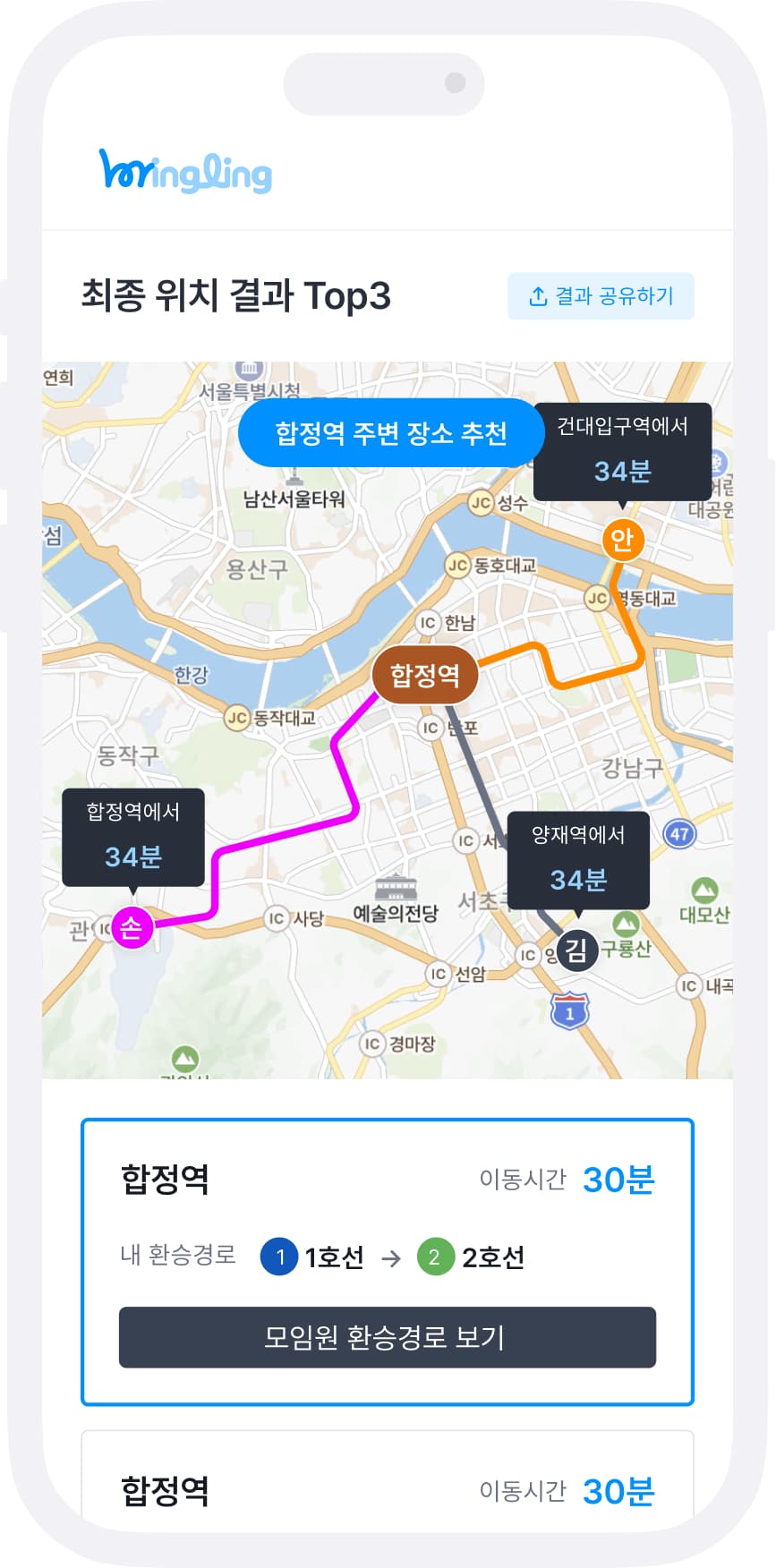Viewport: 776px width, 1568px height.
Task: Select the brown 합정역 map marker
Action: pos(425,675)
